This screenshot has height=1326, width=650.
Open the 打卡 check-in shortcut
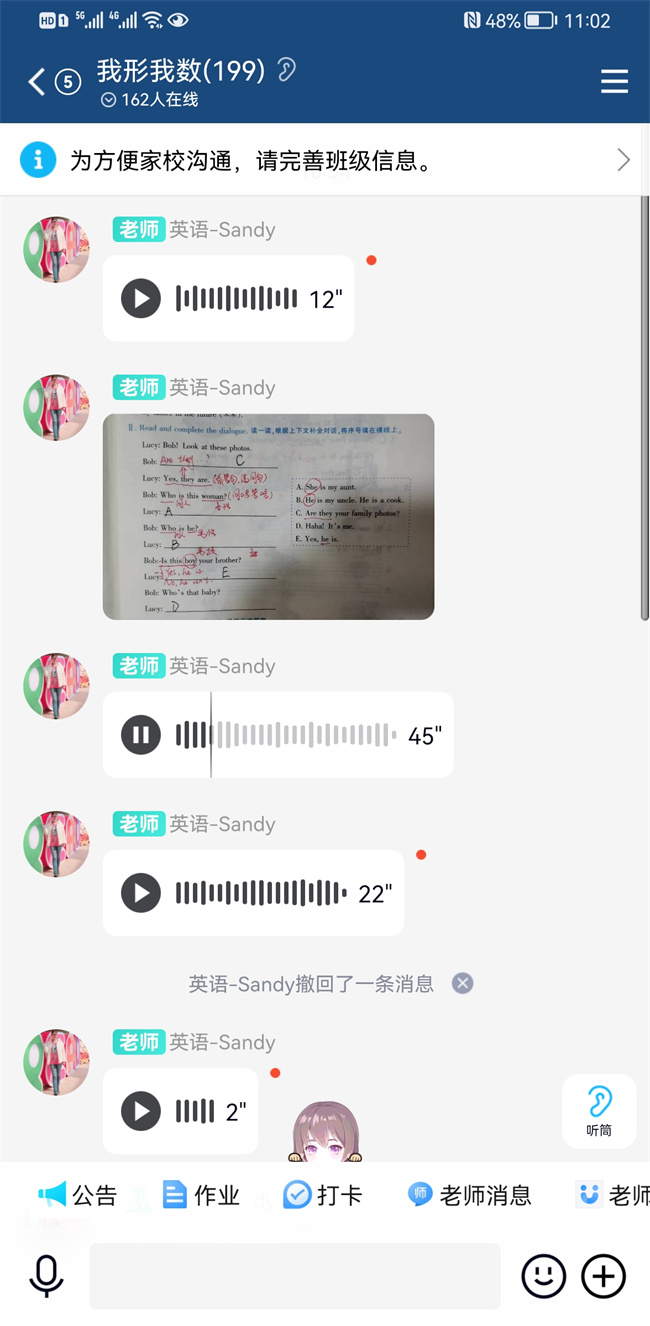[322, 1194]
